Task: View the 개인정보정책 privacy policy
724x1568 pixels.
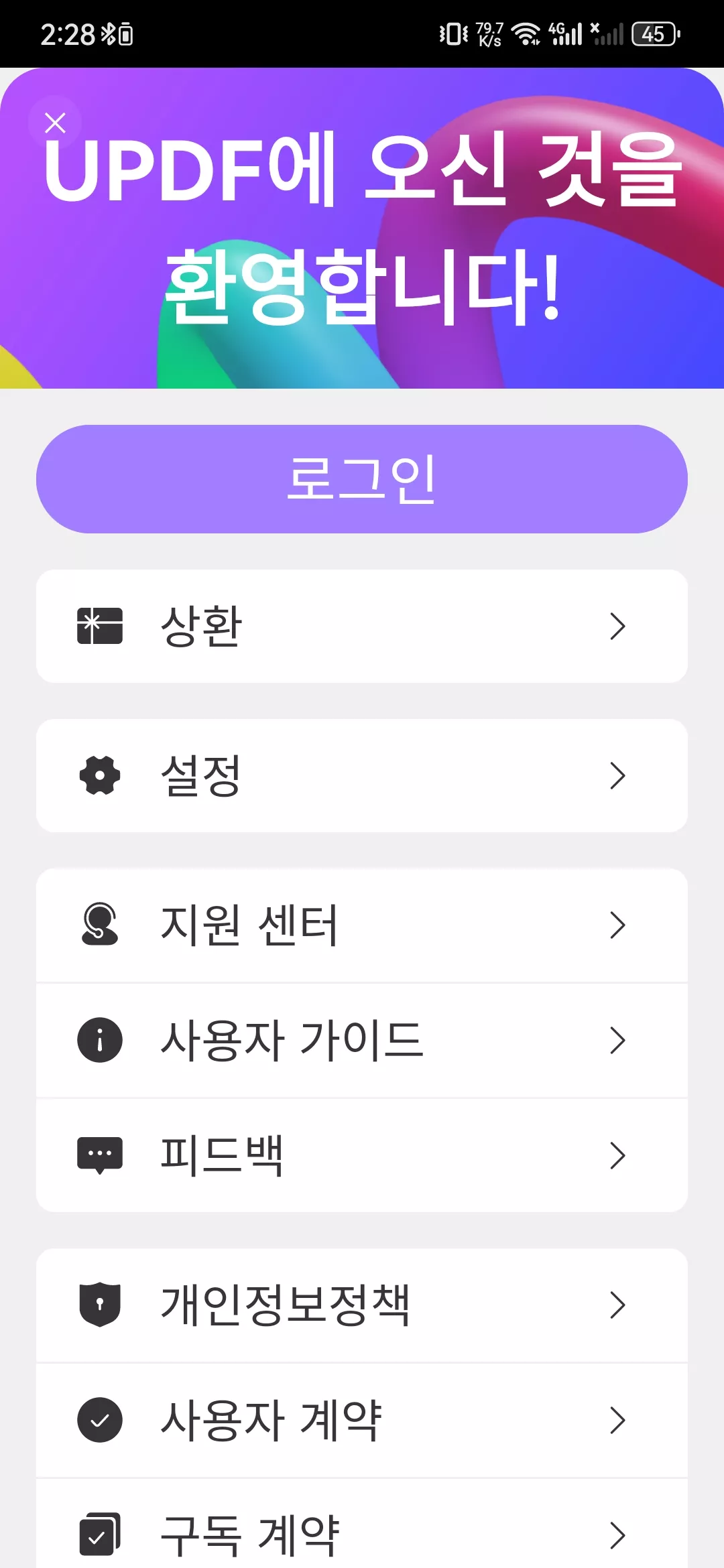Action: [362, 1305]
